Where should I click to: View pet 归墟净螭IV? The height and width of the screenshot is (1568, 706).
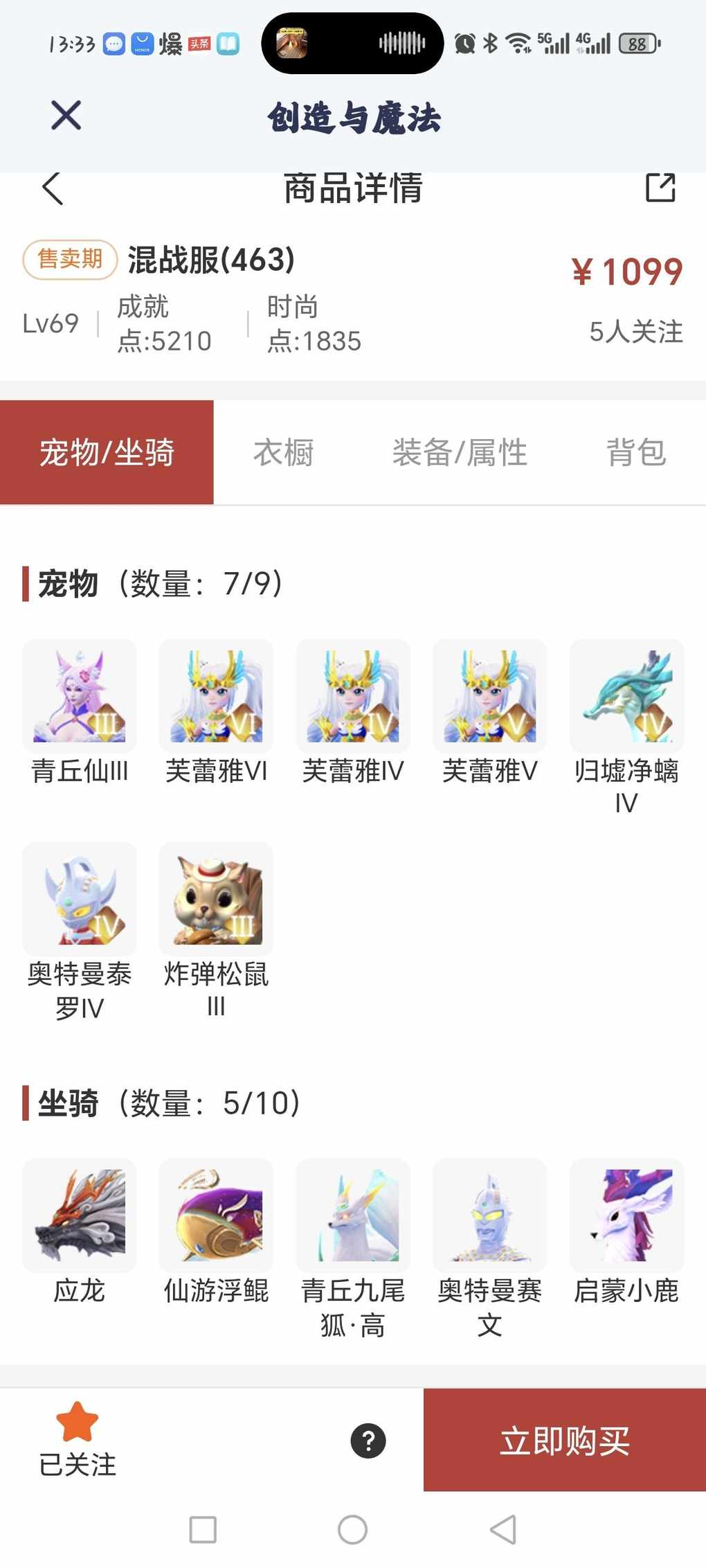626,696
